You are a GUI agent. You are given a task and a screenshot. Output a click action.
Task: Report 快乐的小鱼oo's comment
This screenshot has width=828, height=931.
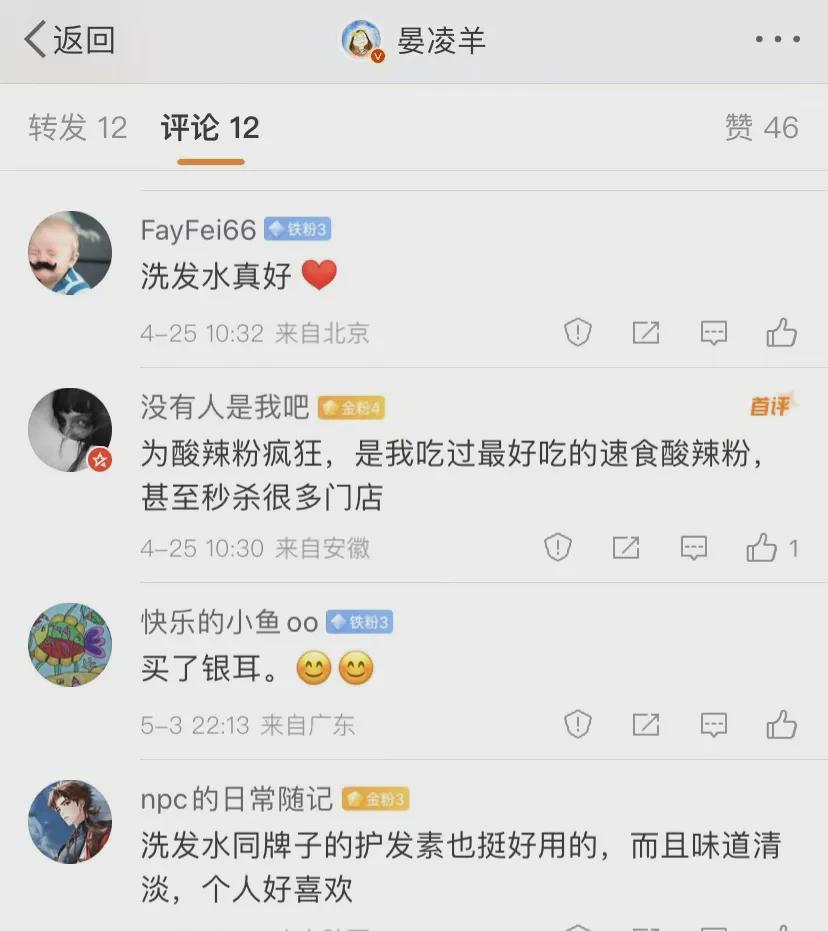tap(578, 725)
